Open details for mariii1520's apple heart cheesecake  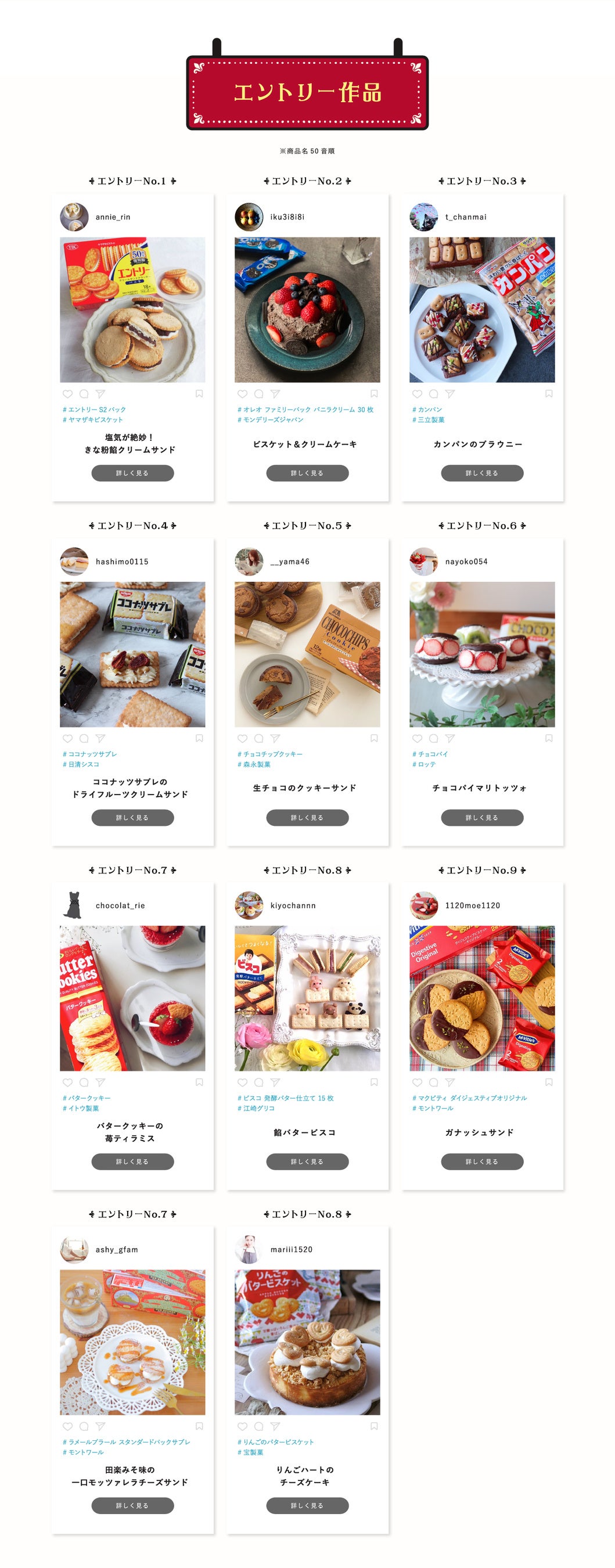point(307,1505)
